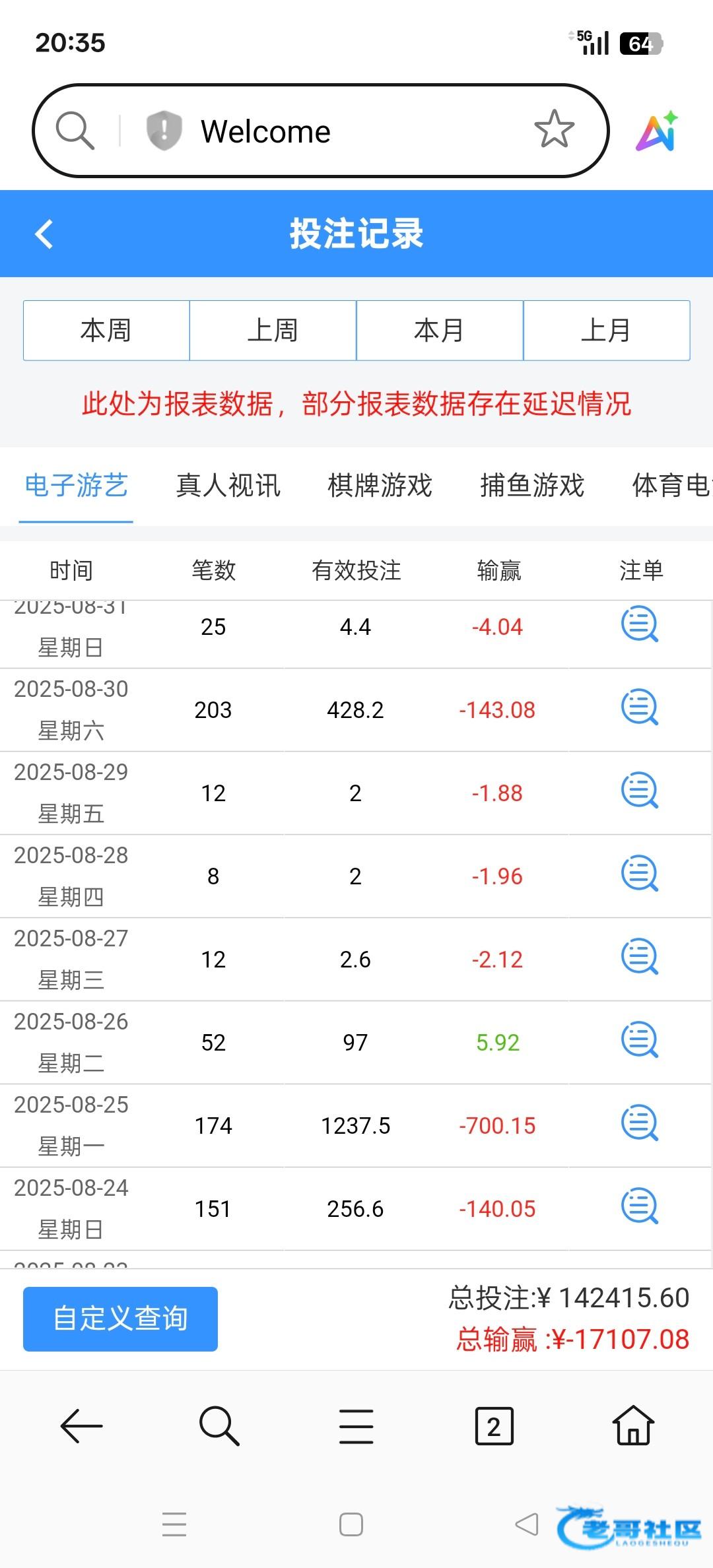Switch to the 棋牌游戏 tab
713x1568 pixels.
pyautogui.click(x=380, y=486)
